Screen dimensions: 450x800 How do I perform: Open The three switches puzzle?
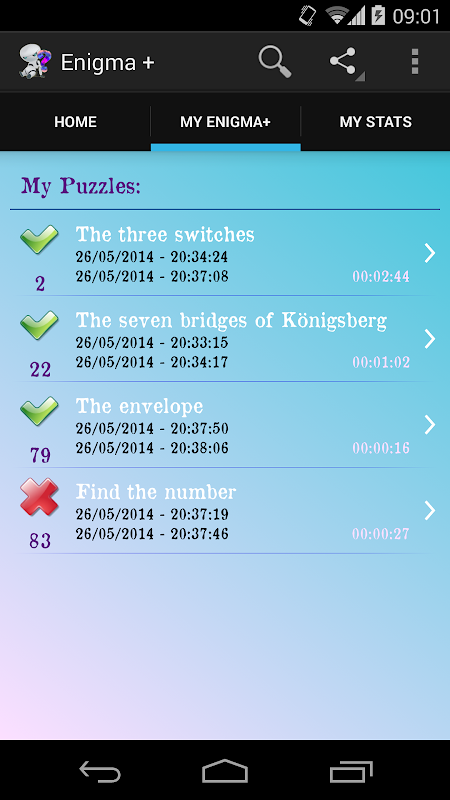tap(225, 253)
